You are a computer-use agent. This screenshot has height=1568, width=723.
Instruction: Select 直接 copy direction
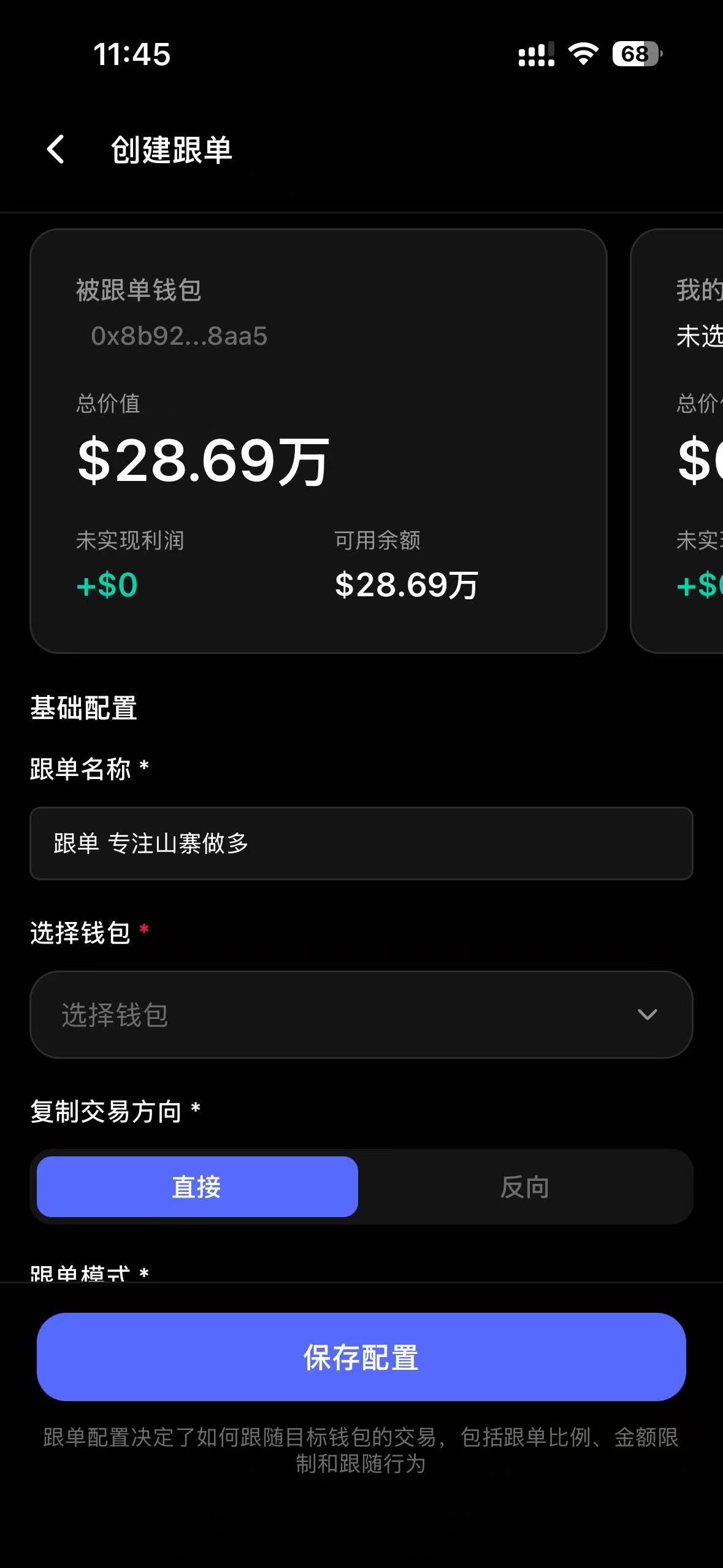click(x=197, y=1187)
